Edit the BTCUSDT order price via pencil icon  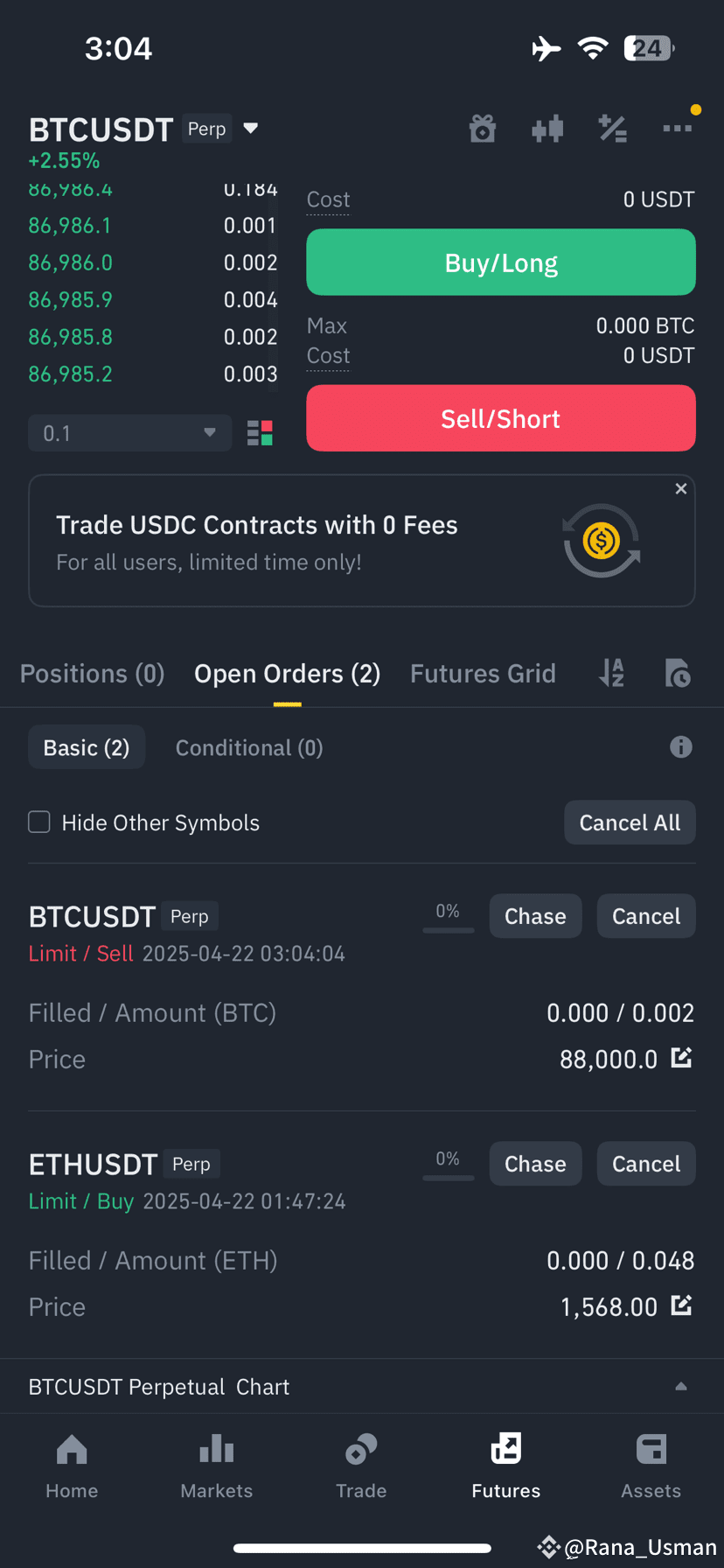[x=681, y=1058]
